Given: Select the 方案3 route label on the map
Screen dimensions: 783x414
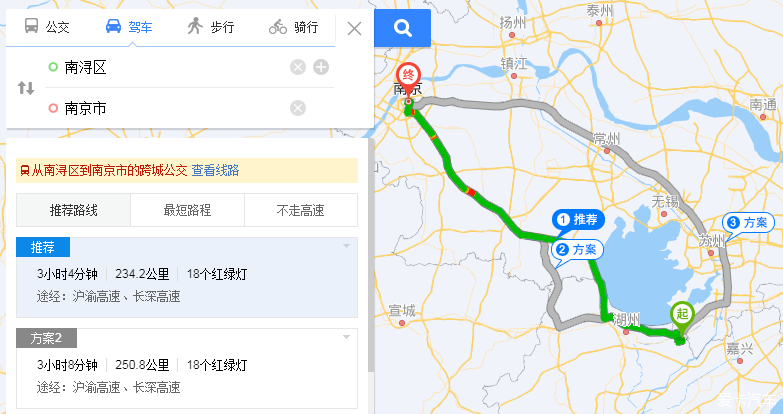Looking at the screenshot, I should pyautogui.click(x=747, y=222).
